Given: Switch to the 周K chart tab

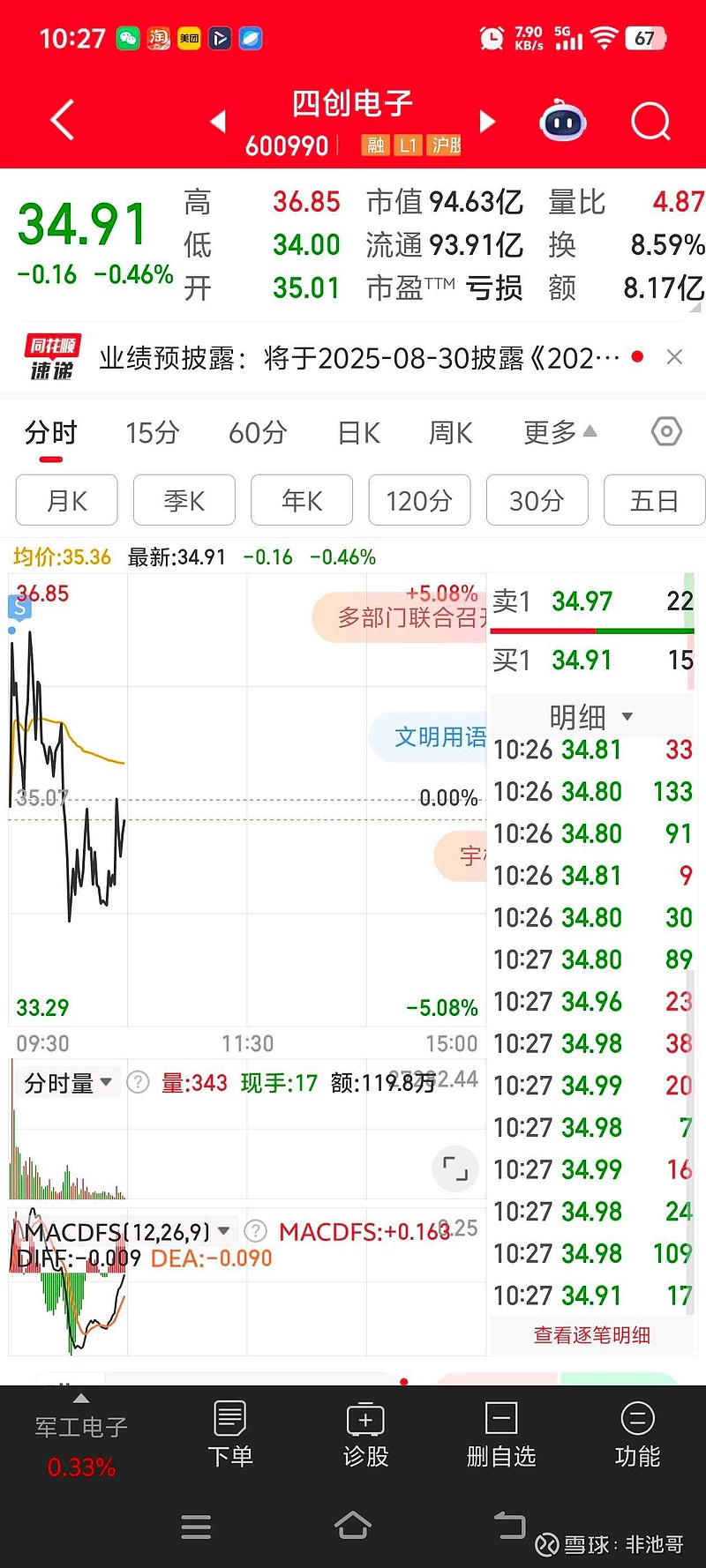Looking at the screenshot, I should pos(451,433).
